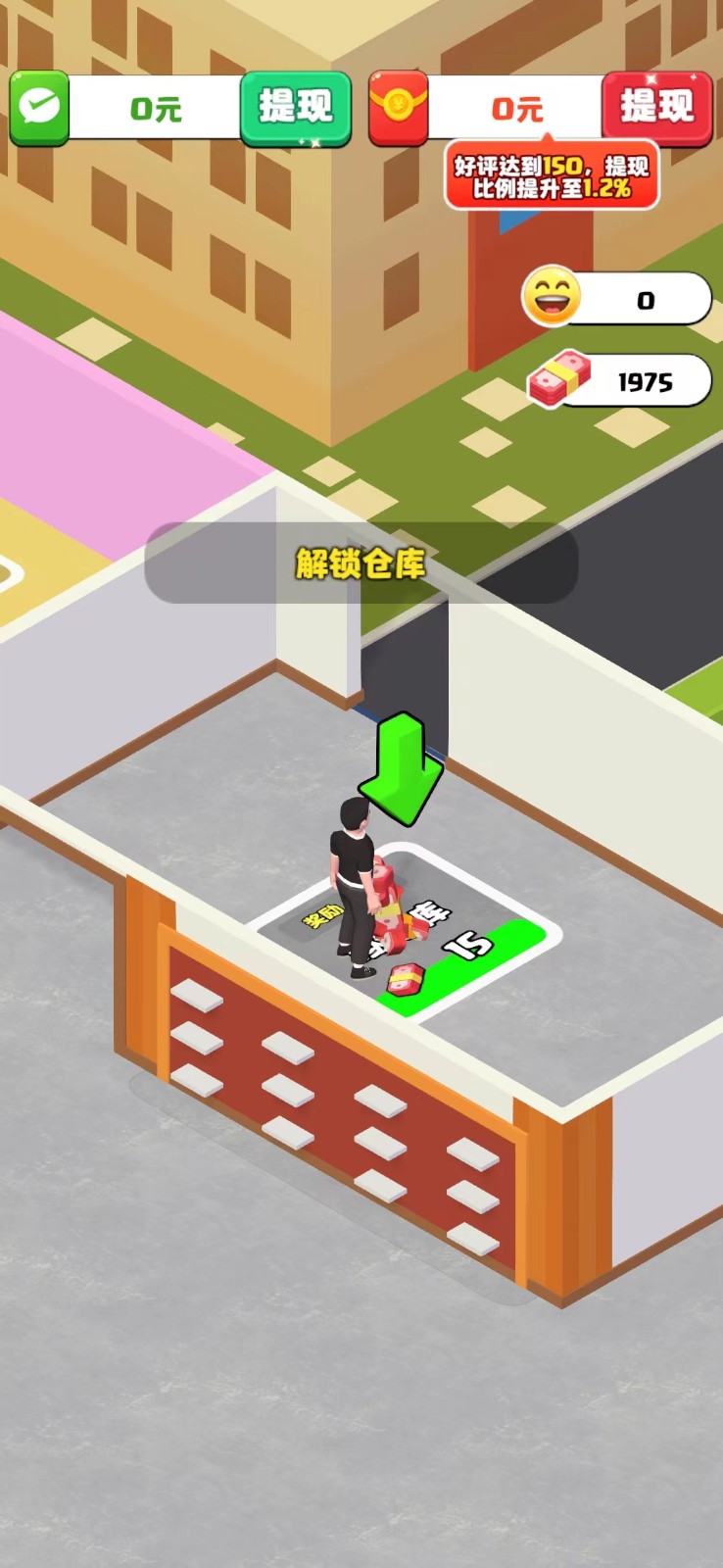Tap the red 提现 button for red packet balance
Image resolution: width=723 pixels, height=1568 pixels.
[x=656, y=107]
